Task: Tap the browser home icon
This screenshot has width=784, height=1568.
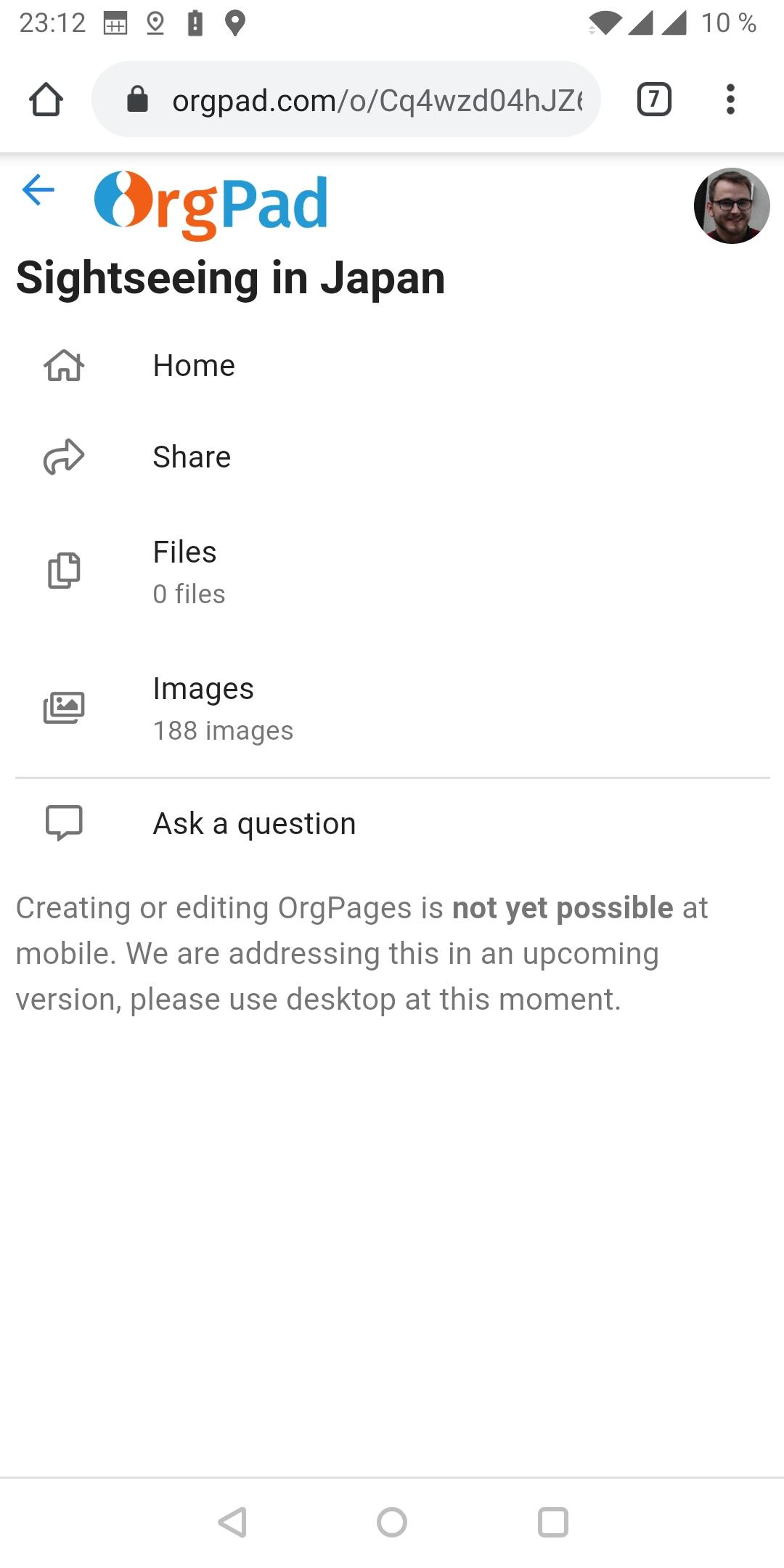Action: [x=46, y=99]
